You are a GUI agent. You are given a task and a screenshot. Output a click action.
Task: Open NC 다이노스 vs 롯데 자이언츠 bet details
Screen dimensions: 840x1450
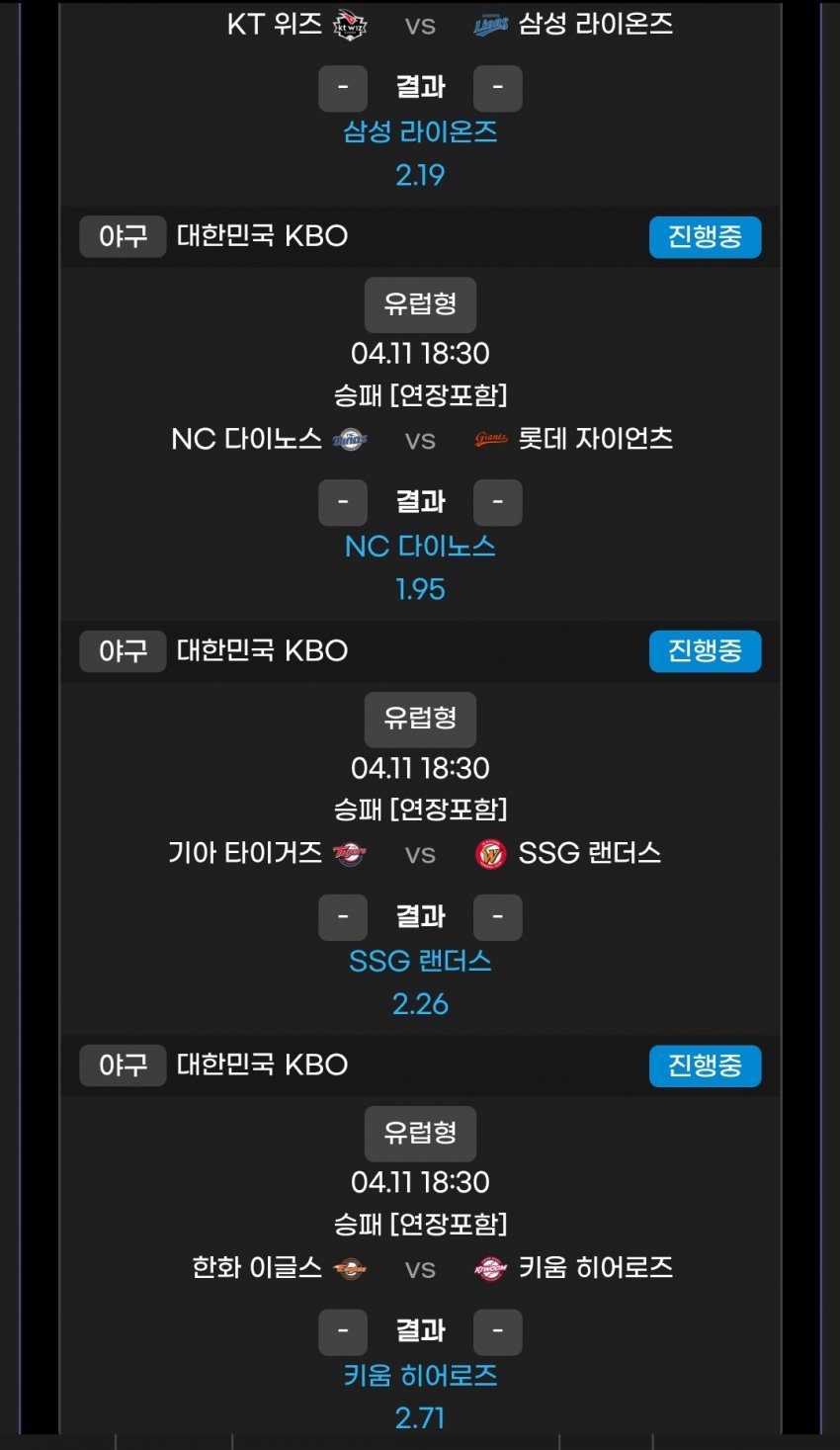420,440
